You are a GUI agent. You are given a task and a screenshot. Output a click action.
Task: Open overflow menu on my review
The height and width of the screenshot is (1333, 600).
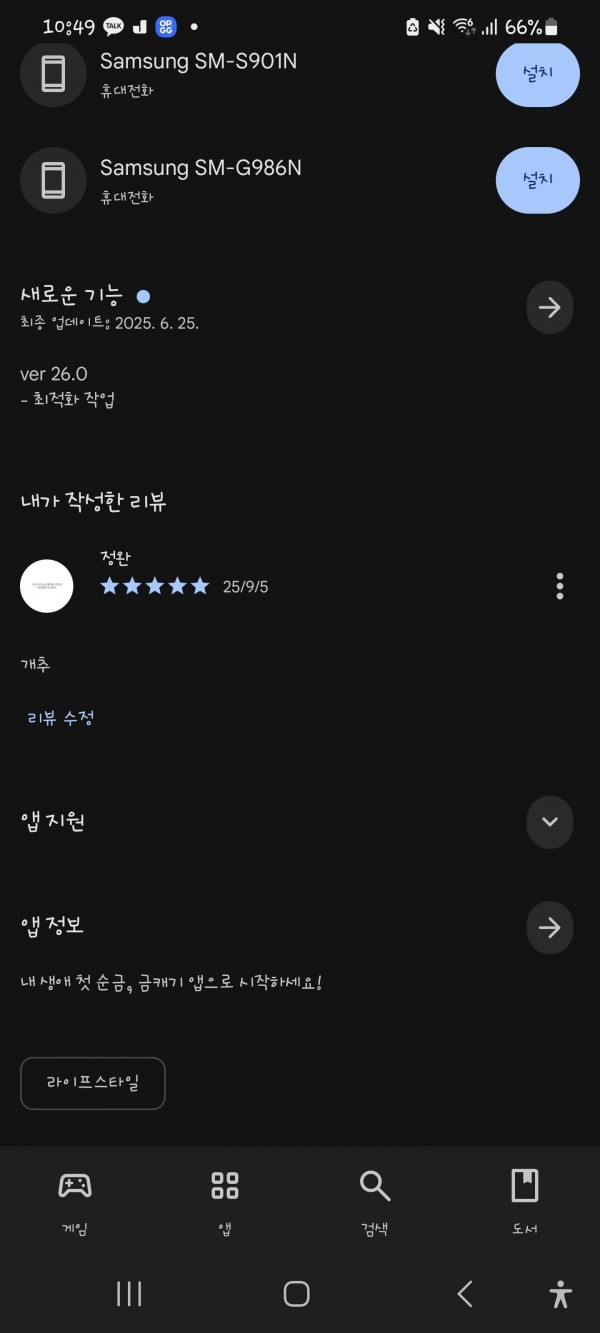tap(560, 586)
